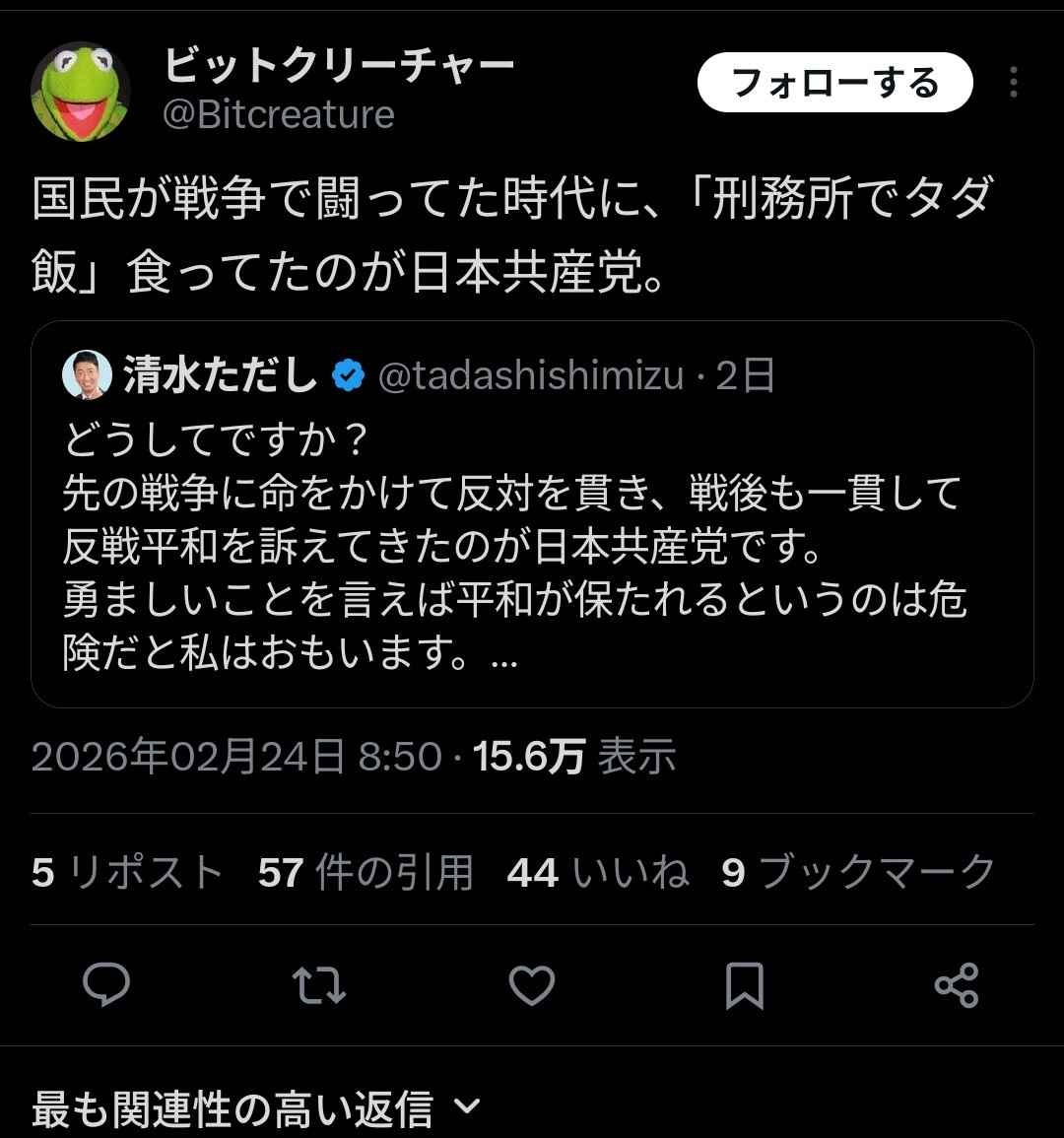This screenshot has height=1138, width=1064.
Task: View the 44 いいね list
Action: tap(598, 872)
